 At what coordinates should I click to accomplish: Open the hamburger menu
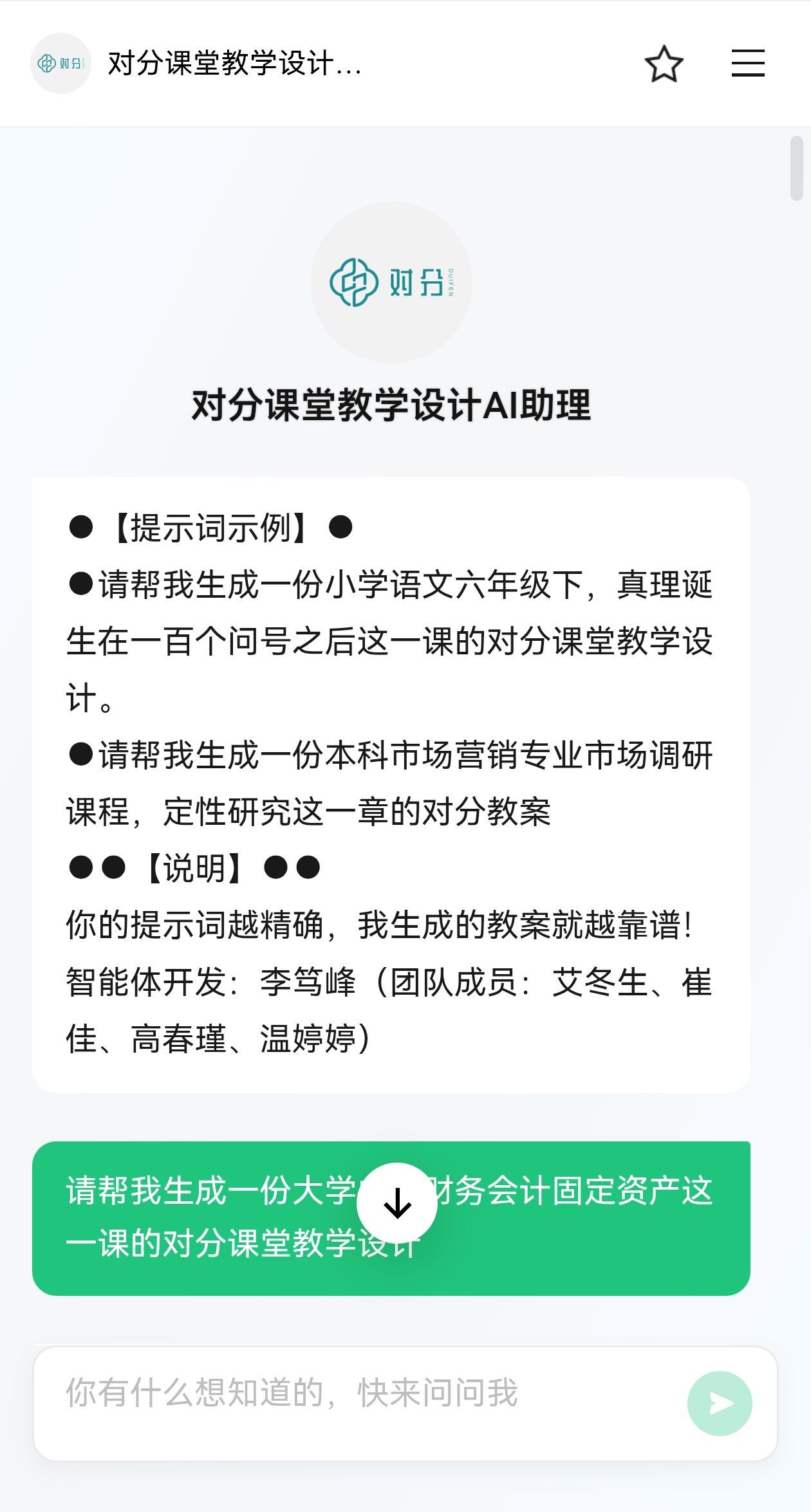pyautogui.click(x=748, y=64)
